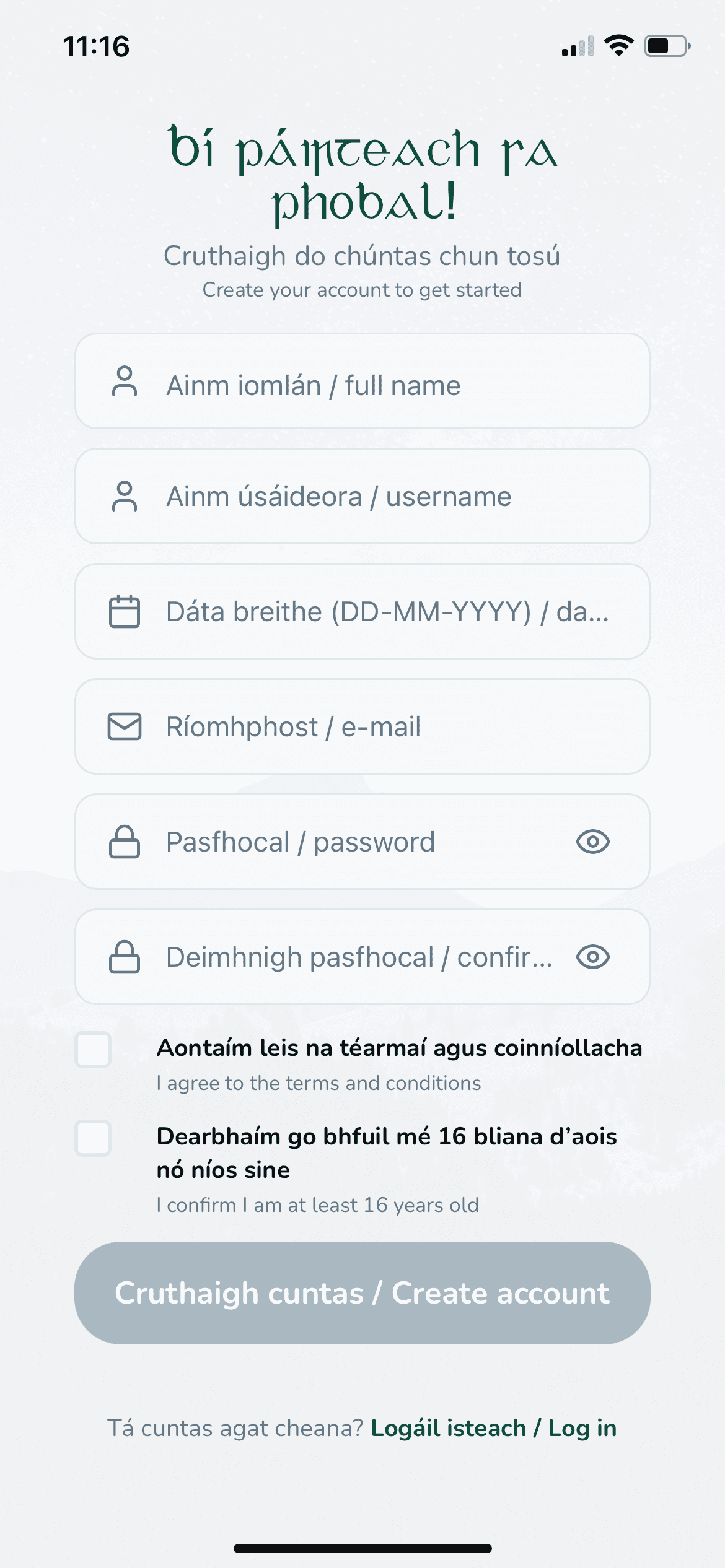Click the lock icon beside Pasfhocal
The width and height of the screenshot is (725, 1568).
pyautogui.click(x=123, y=841)
